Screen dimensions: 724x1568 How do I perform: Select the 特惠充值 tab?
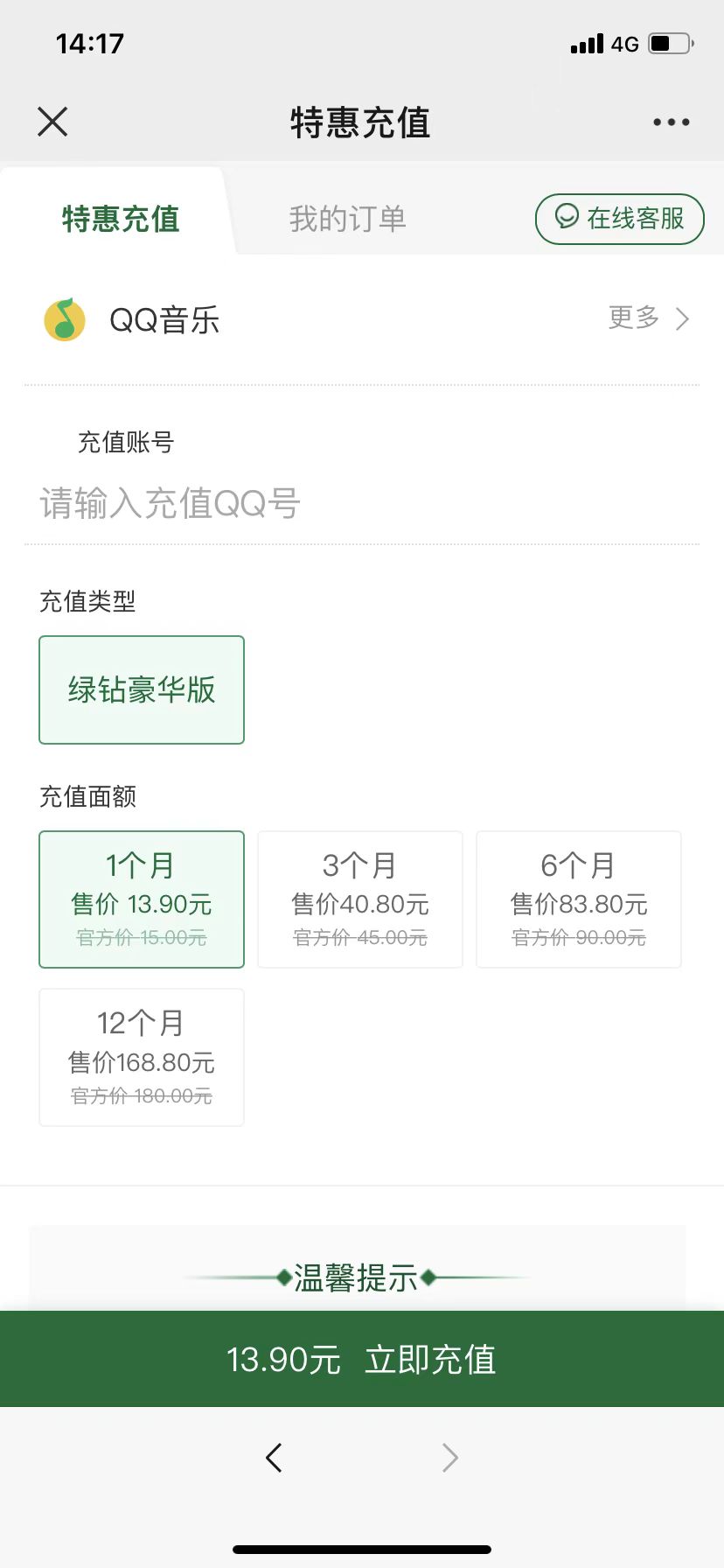pyautogui.click(x=121, y=219)
